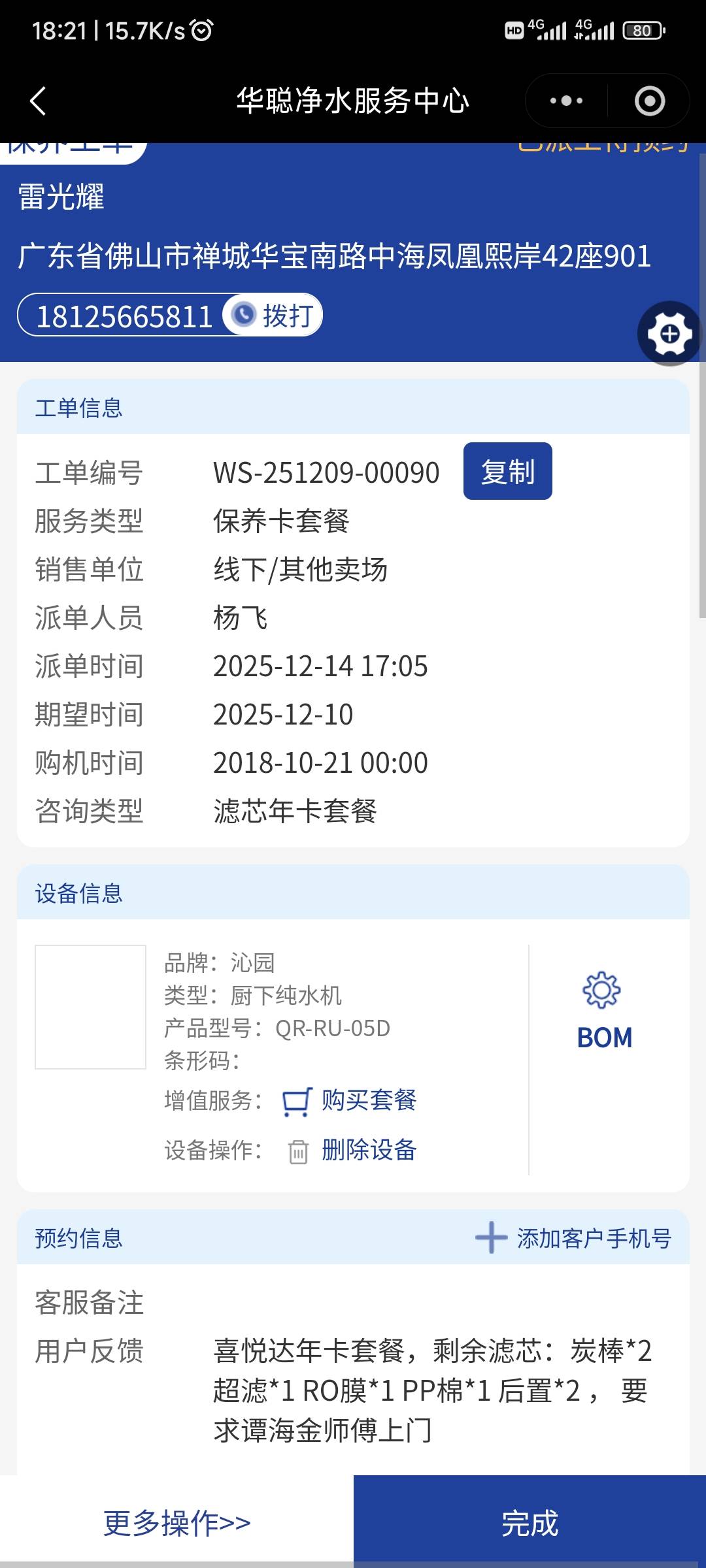The width and height of the screenshot is (706, 1568).
Task: Call 18125665811 via the 拨打 button
Action: [275, 316]
